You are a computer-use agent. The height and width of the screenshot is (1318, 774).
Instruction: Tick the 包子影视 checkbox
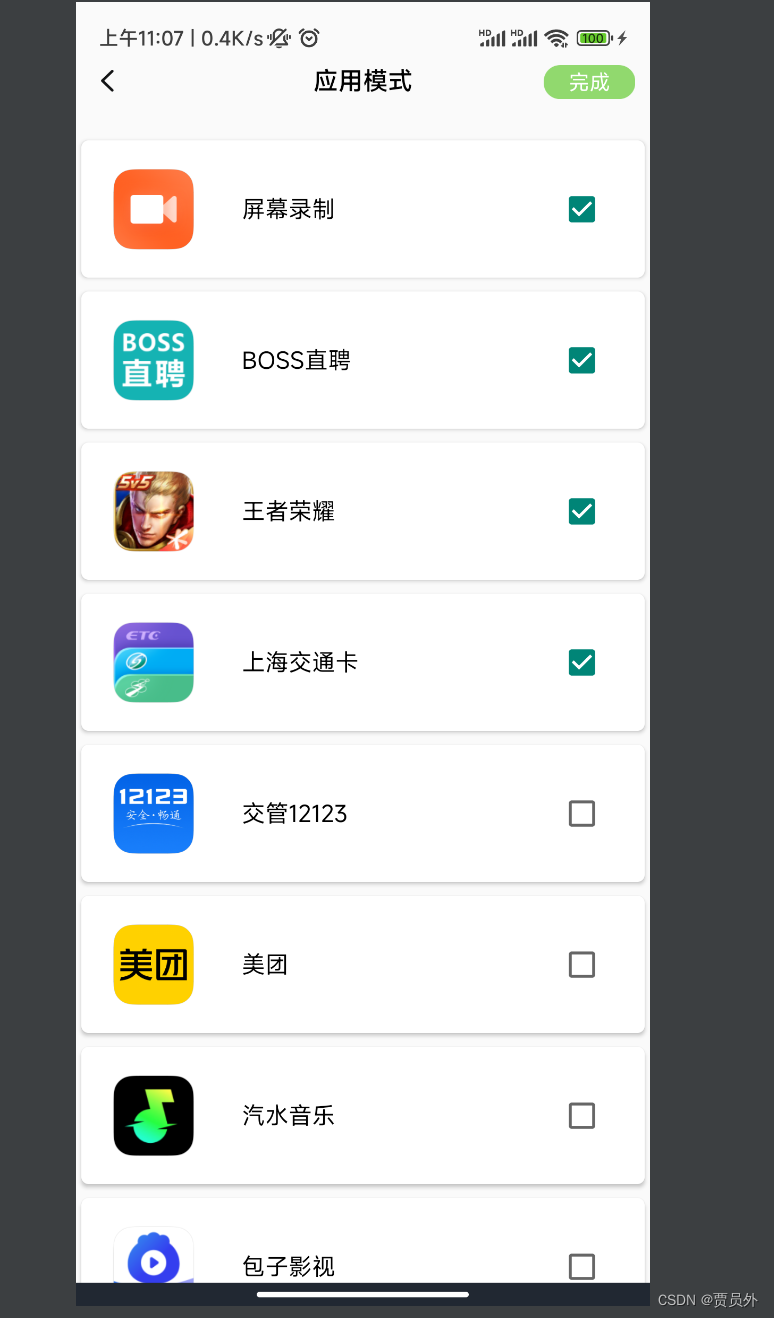(x=582, y=1266)
